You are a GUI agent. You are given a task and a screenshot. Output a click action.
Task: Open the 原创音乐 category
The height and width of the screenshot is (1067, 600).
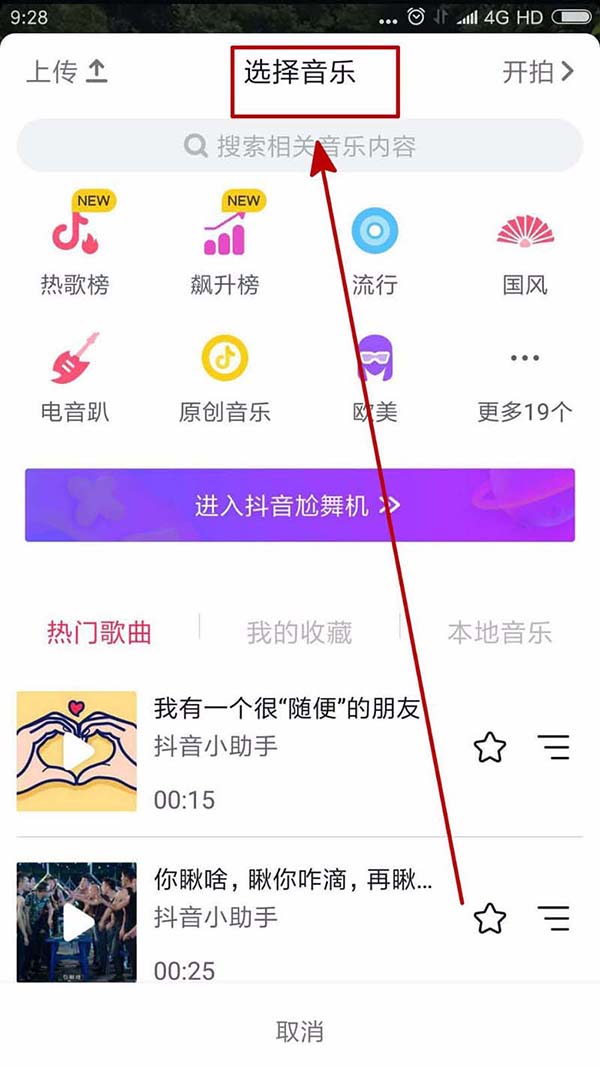coord(225,378)
